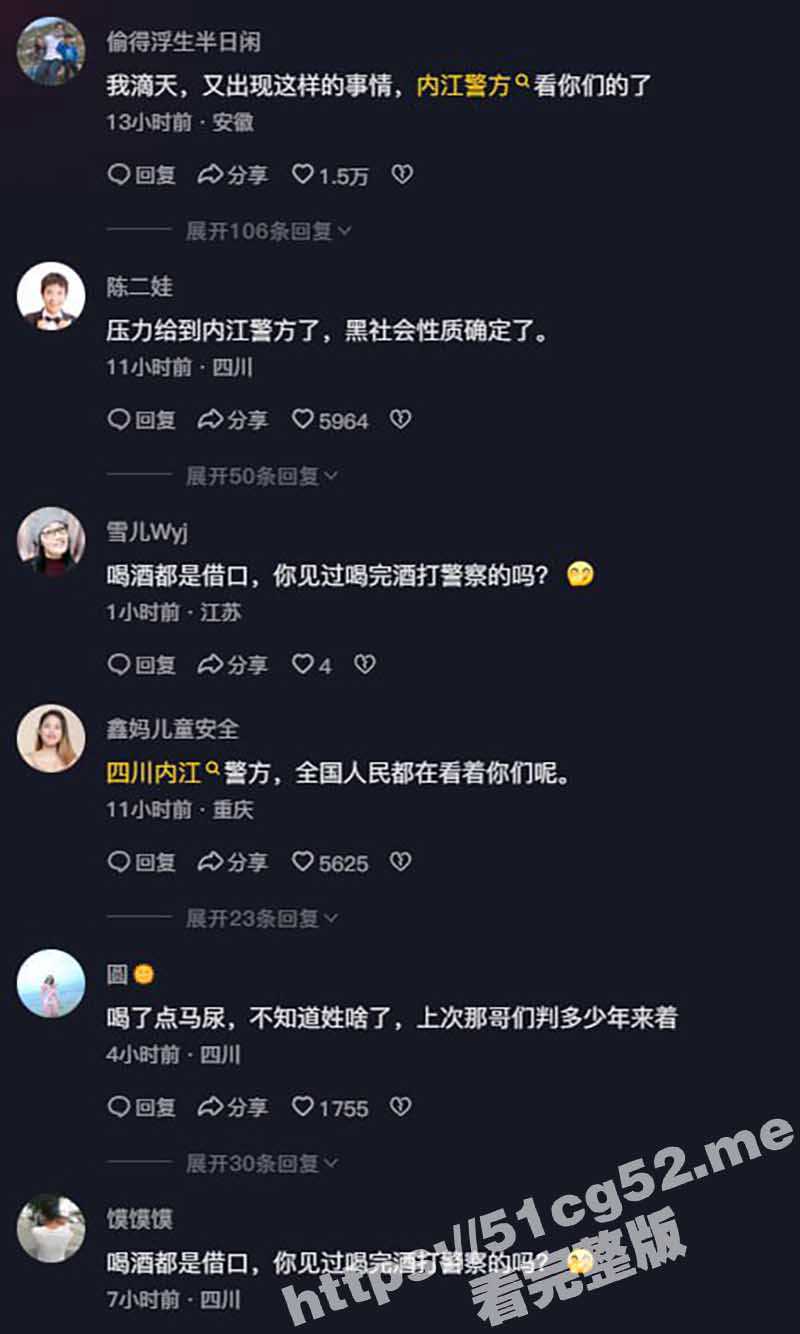Expand the 30 replies
The width and height of the screenshot is (800, 1334).
click(x=261, y=1163)
